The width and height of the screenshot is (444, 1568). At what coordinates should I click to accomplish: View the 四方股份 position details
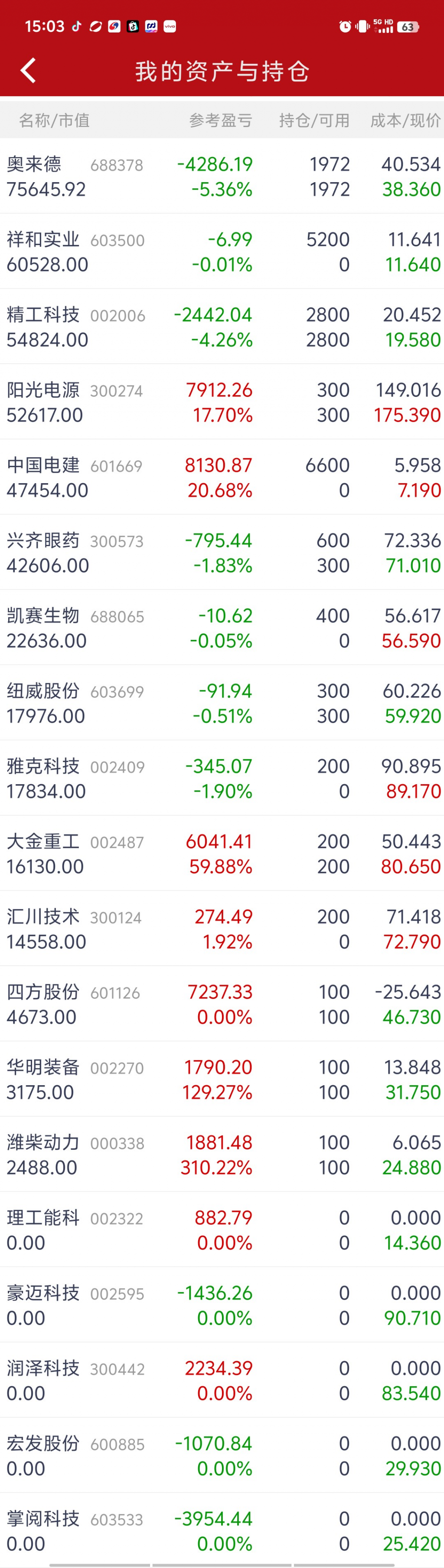pos(222,1005)
